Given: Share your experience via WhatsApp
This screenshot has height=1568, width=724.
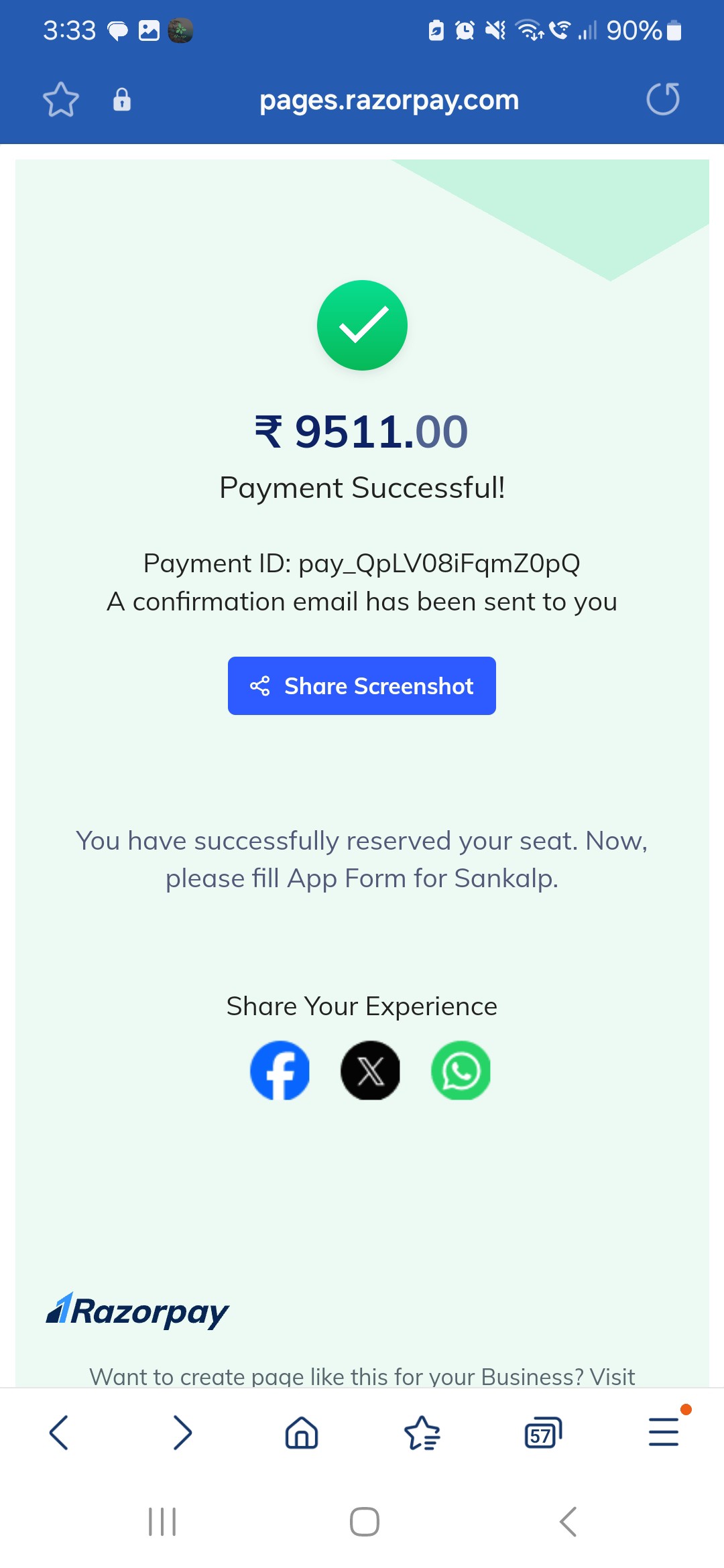Looking at the screenshot, I should click(x=461, y=1070).
